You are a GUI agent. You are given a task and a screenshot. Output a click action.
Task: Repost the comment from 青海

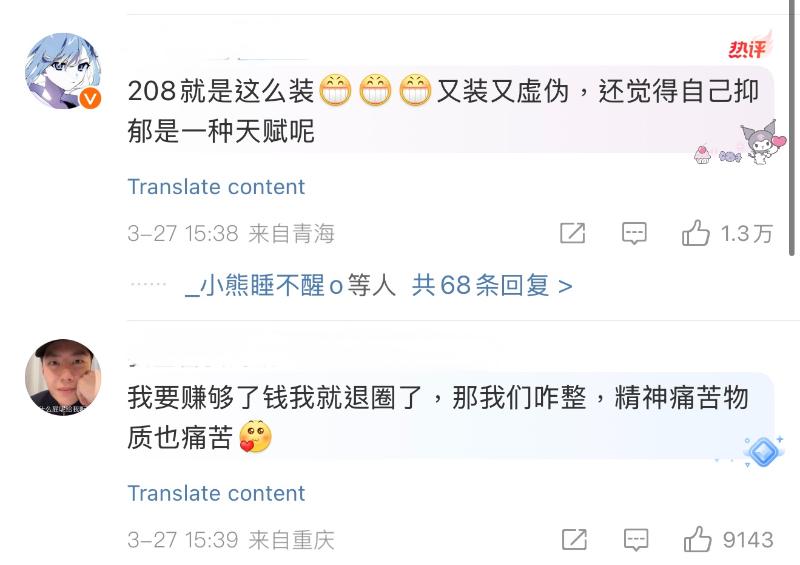click(x=573, y=234)
